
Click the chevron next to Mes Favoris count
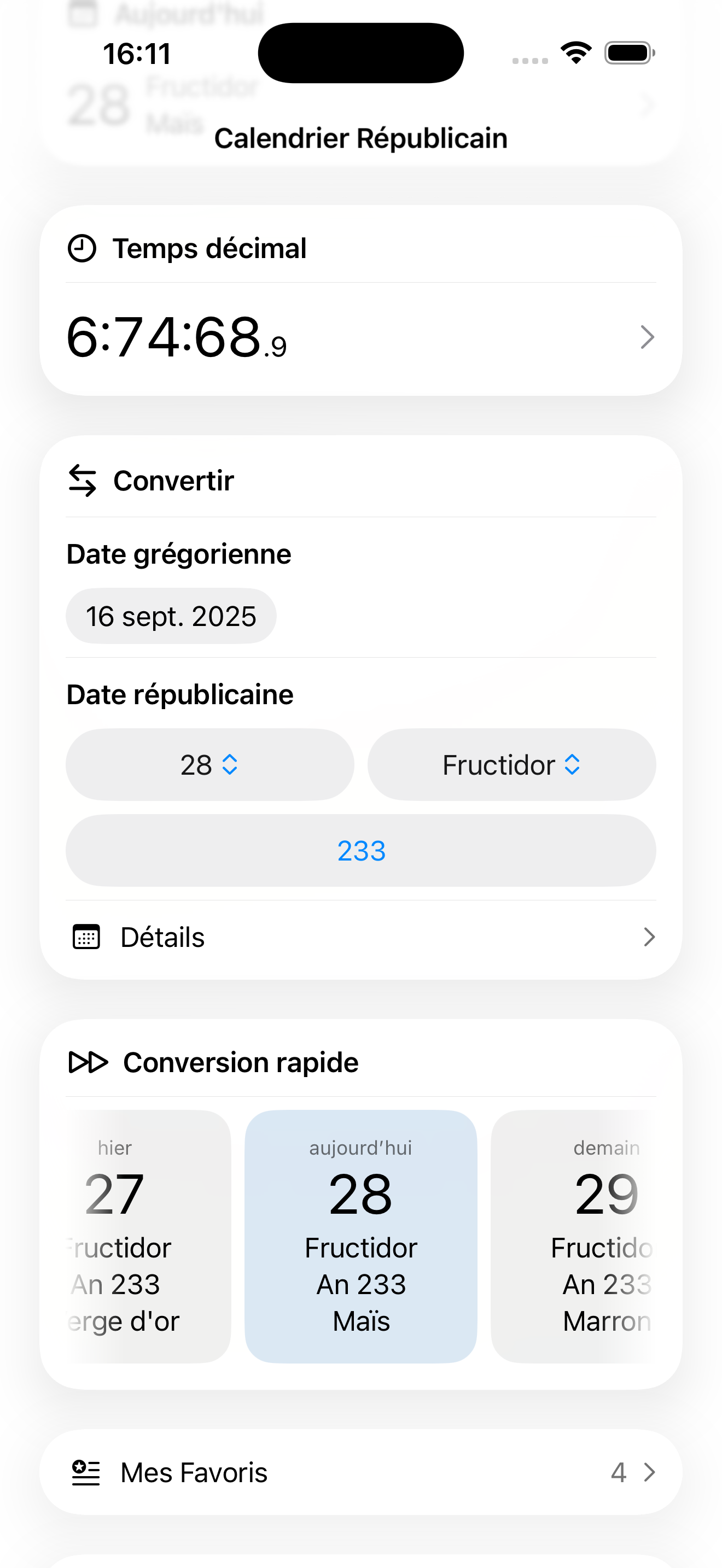[x=650, y=1472]
